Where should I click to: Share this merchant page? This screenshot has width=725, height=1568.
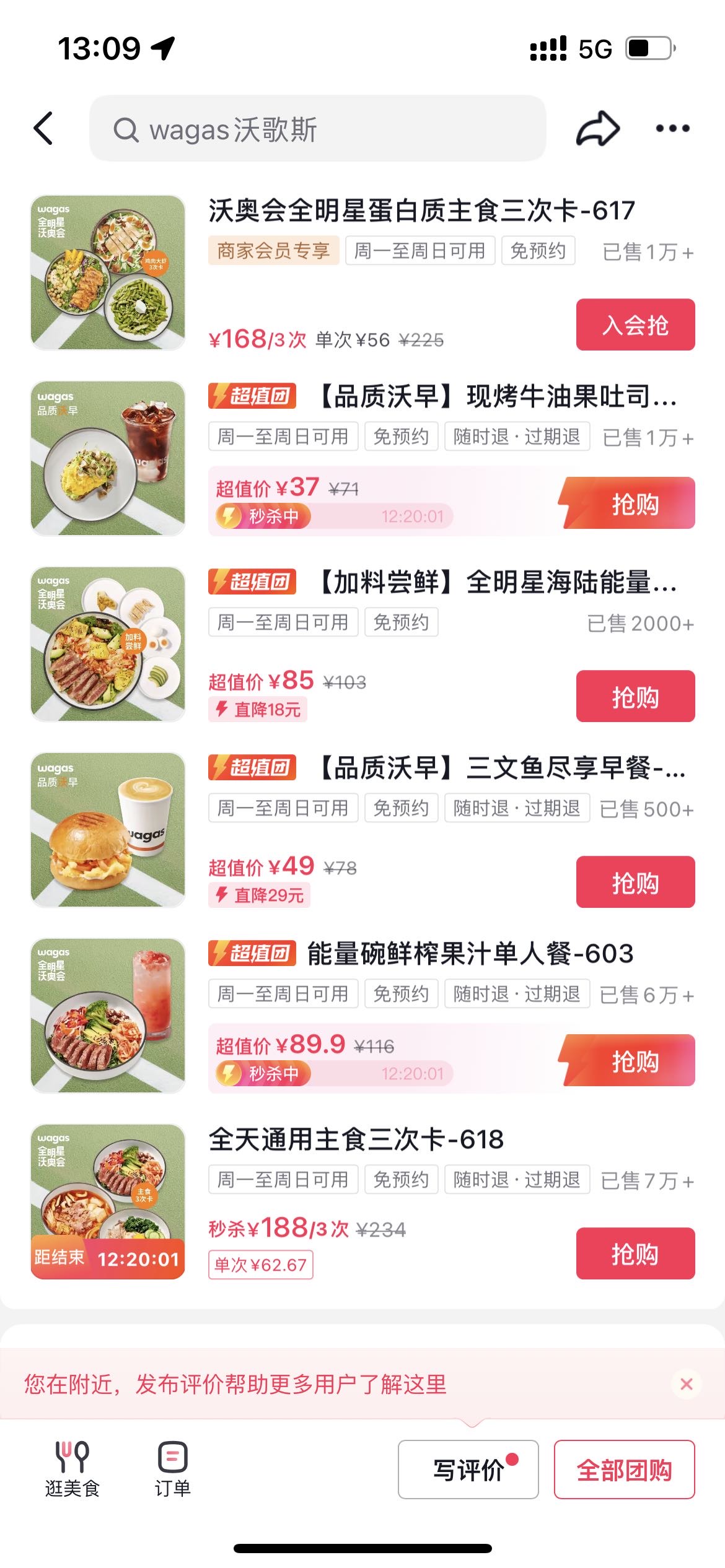point(597,128)
